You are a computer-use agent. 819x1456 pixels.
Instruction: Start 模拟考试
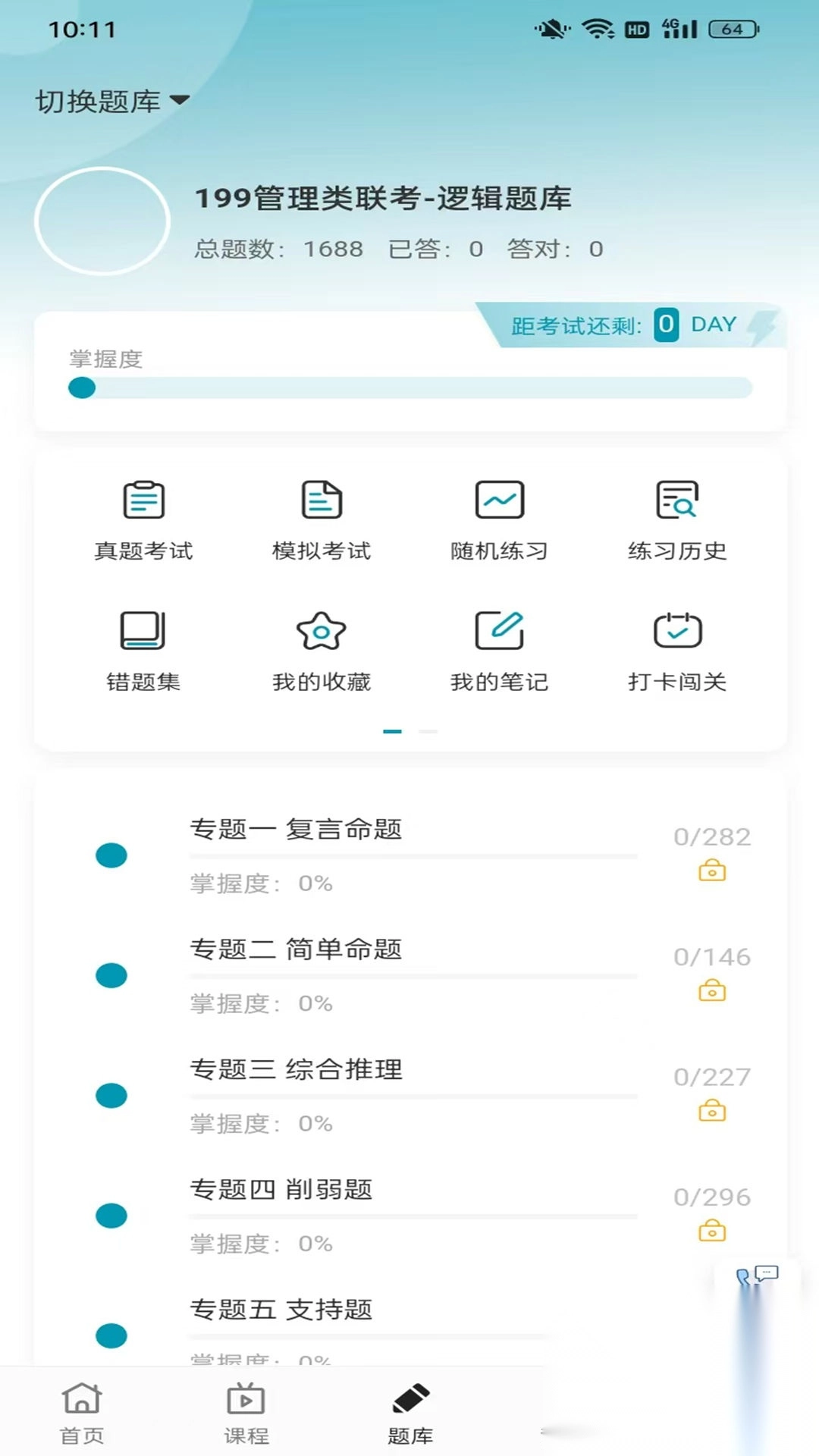point(322,519)
